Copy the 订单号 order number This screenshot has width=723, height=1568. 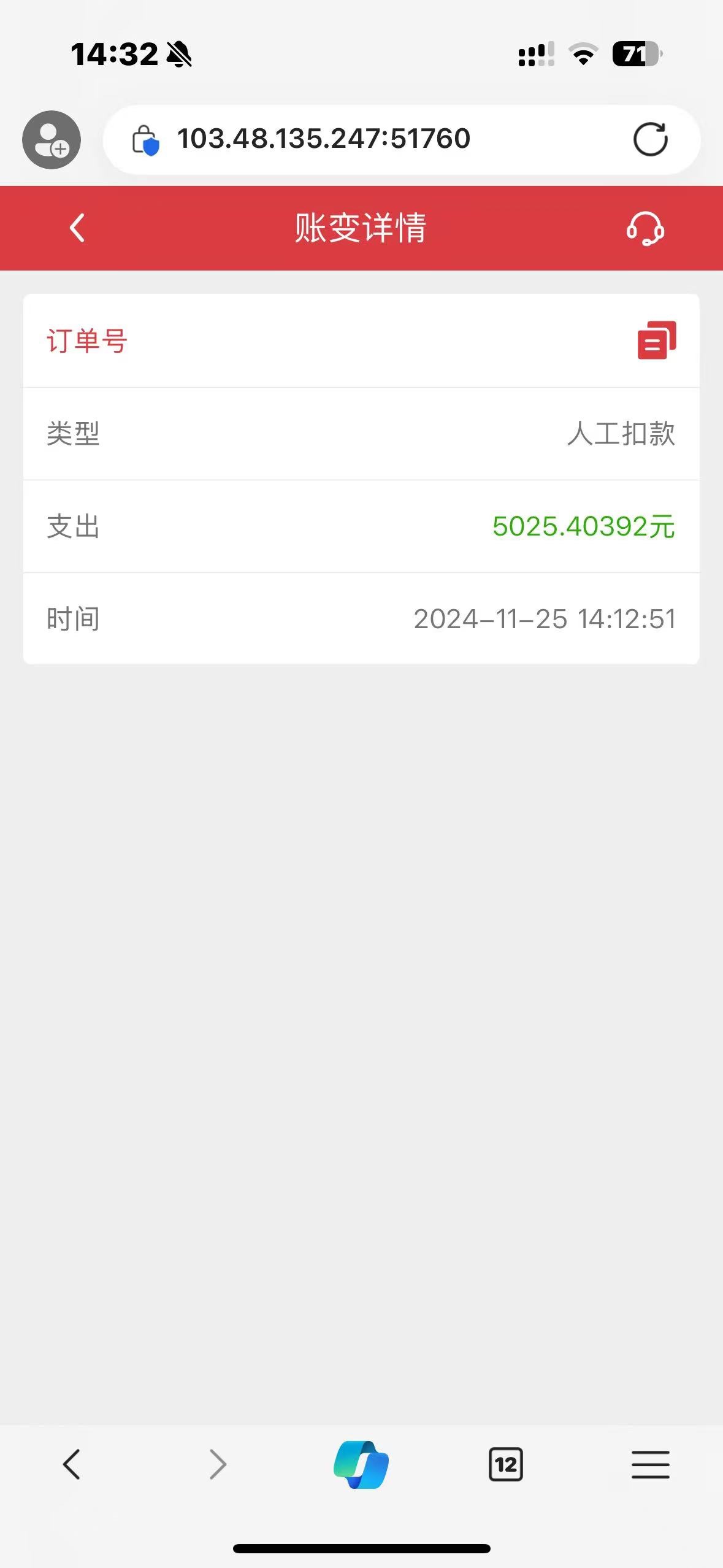pyautogui.click(x=656, y=340)
